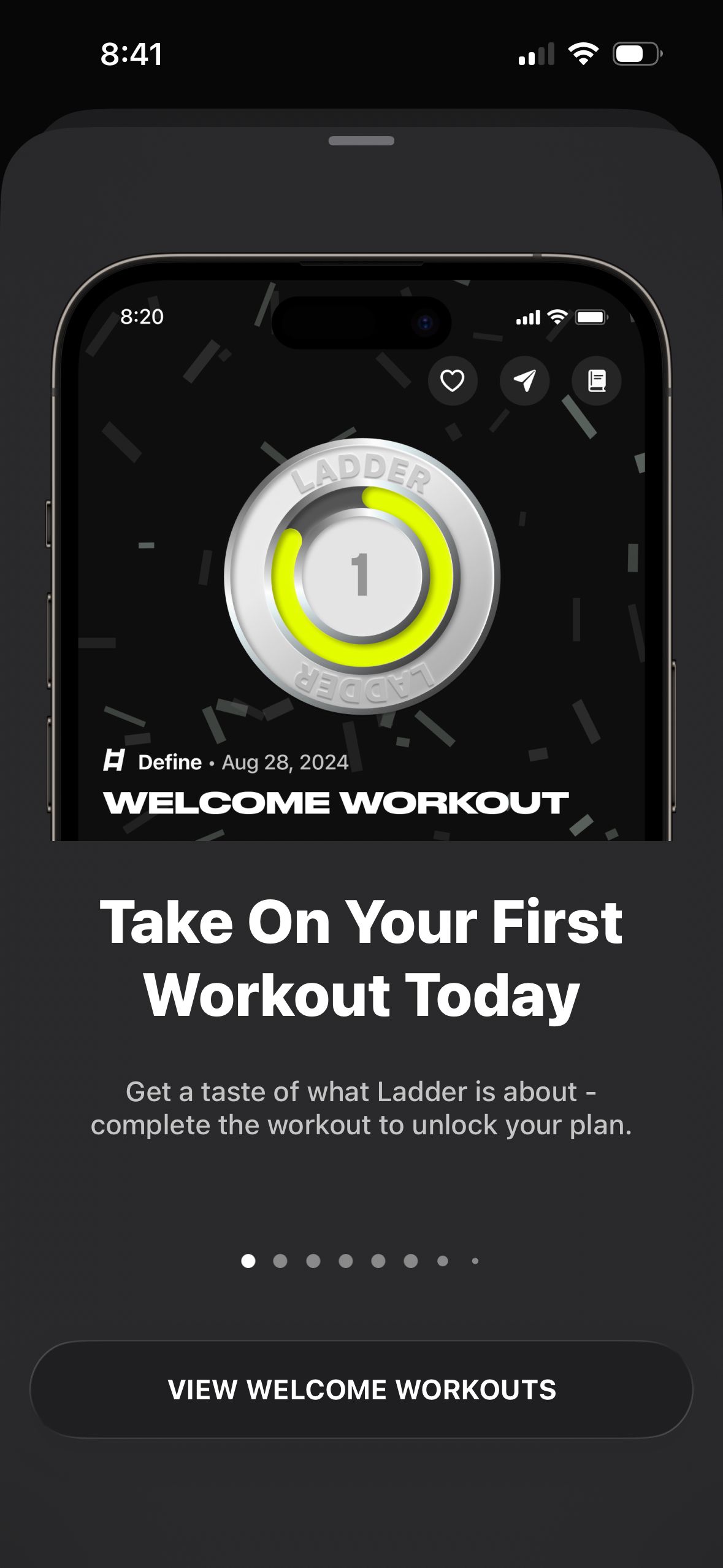Image resolution: width=723 pixels, height=1568 pixels.
Task: Tap the Aug 28, 2024 date text
Action: (283, 763)
